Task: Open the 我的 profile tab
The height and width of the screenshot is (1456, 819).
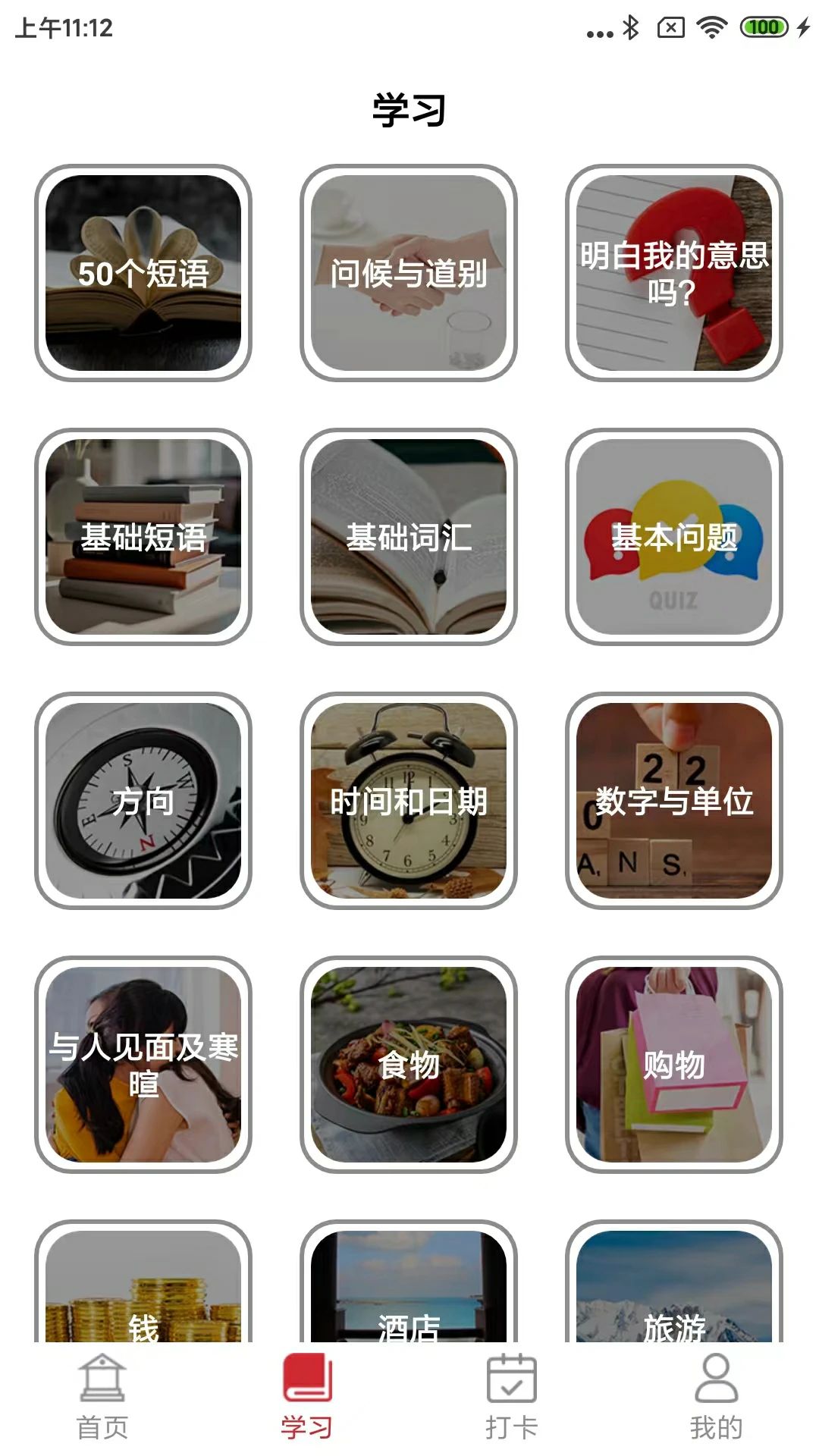Action: click(x=716, y=1397)
